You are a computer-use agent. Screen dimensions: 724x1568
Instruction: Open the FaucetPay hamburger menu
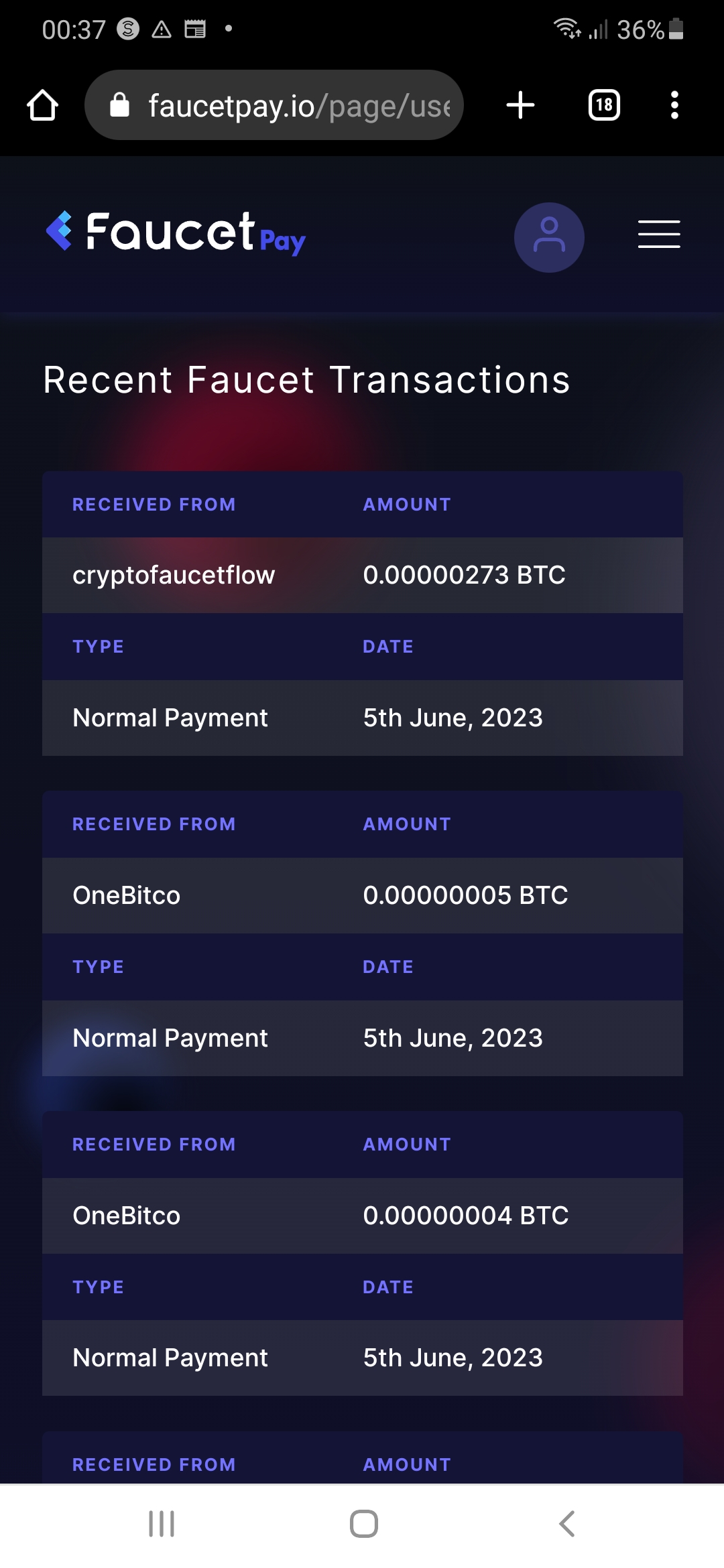click(x=659, y=235)
